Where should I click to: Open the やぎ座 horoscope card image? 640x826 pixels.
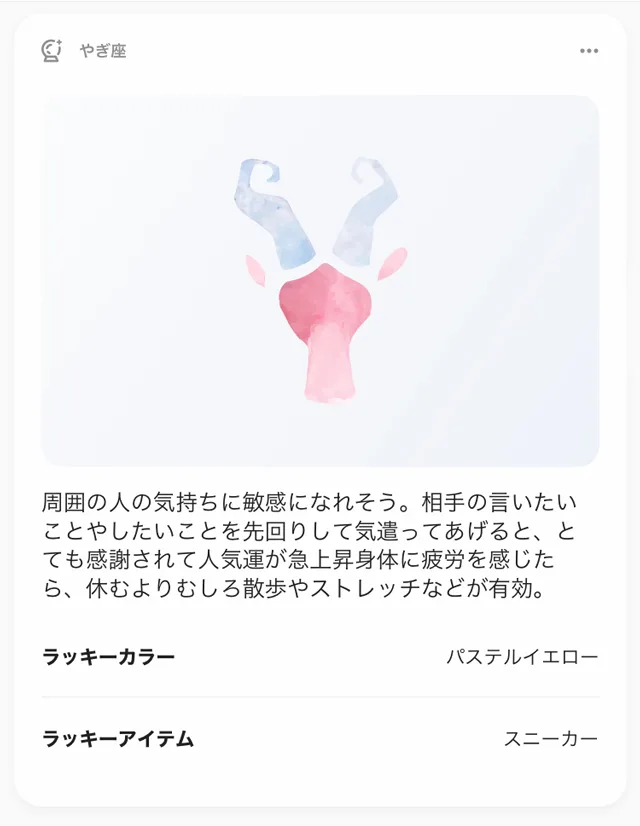320,281
